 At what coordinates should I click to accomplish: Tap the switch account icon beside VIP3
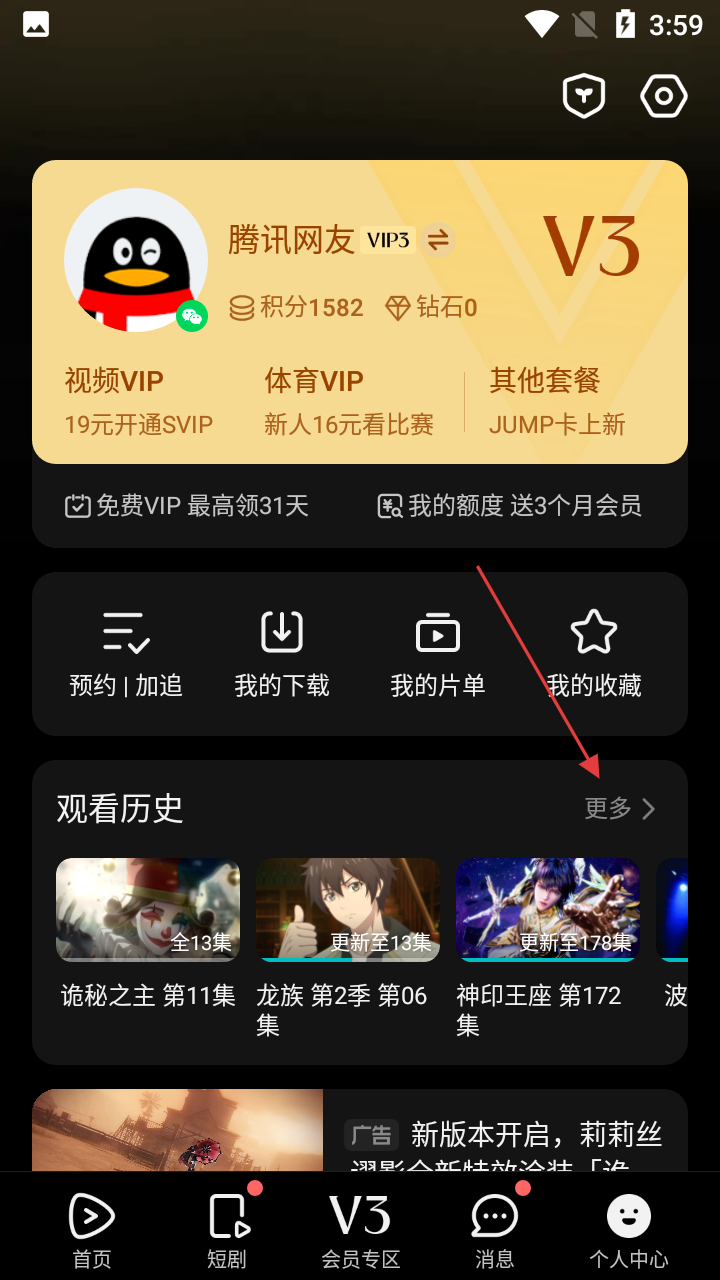(437, 240)
